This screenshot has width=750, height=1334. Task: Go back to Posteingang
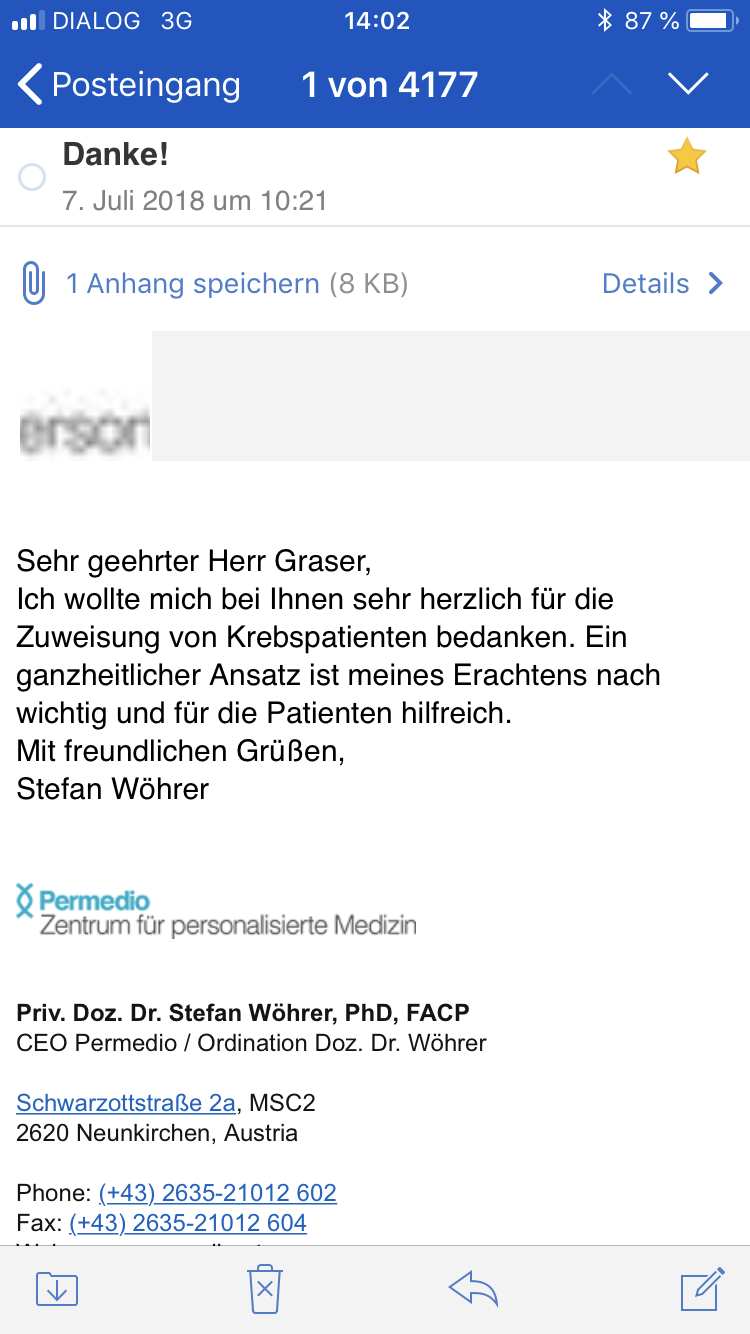coord(130,85)
